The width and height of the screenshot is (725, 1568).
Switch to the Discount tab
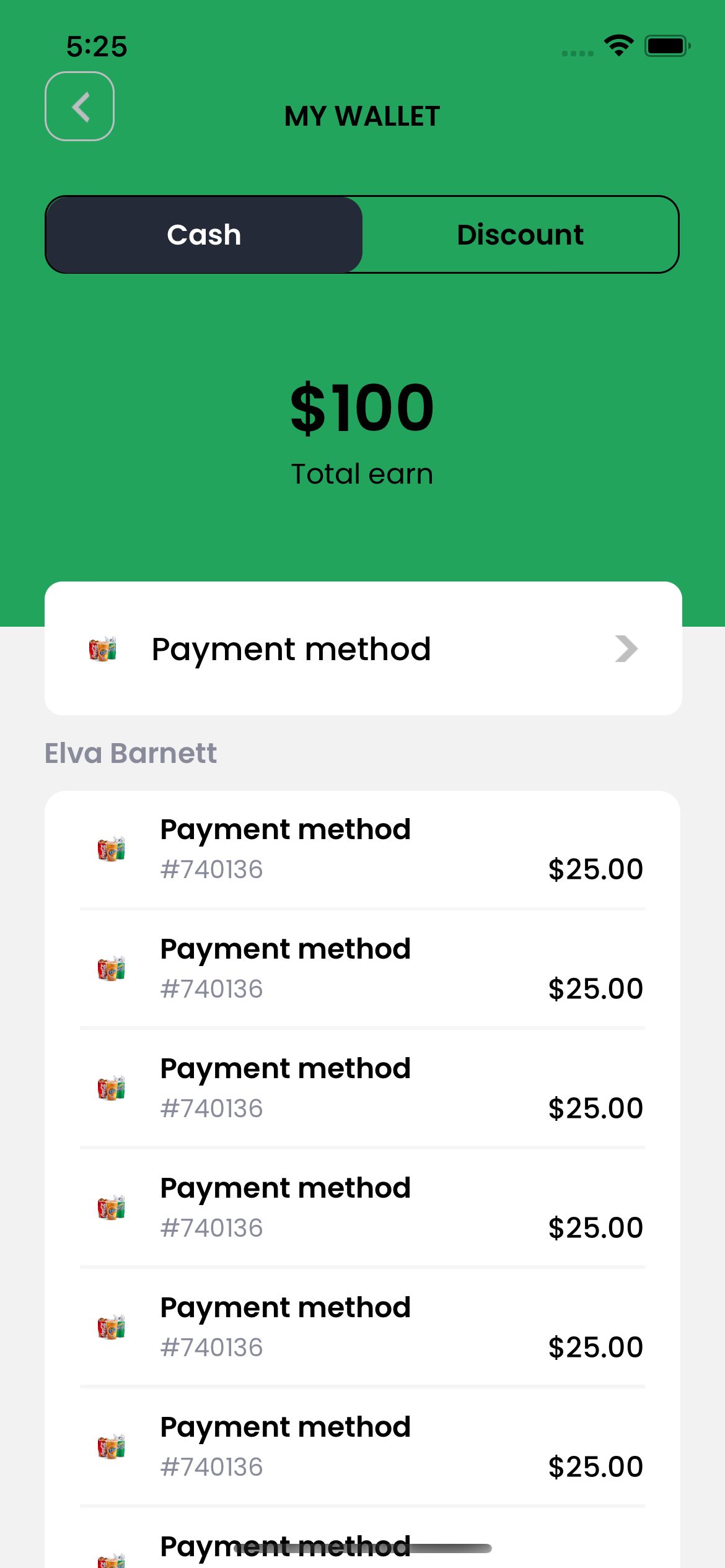[520, 235]
